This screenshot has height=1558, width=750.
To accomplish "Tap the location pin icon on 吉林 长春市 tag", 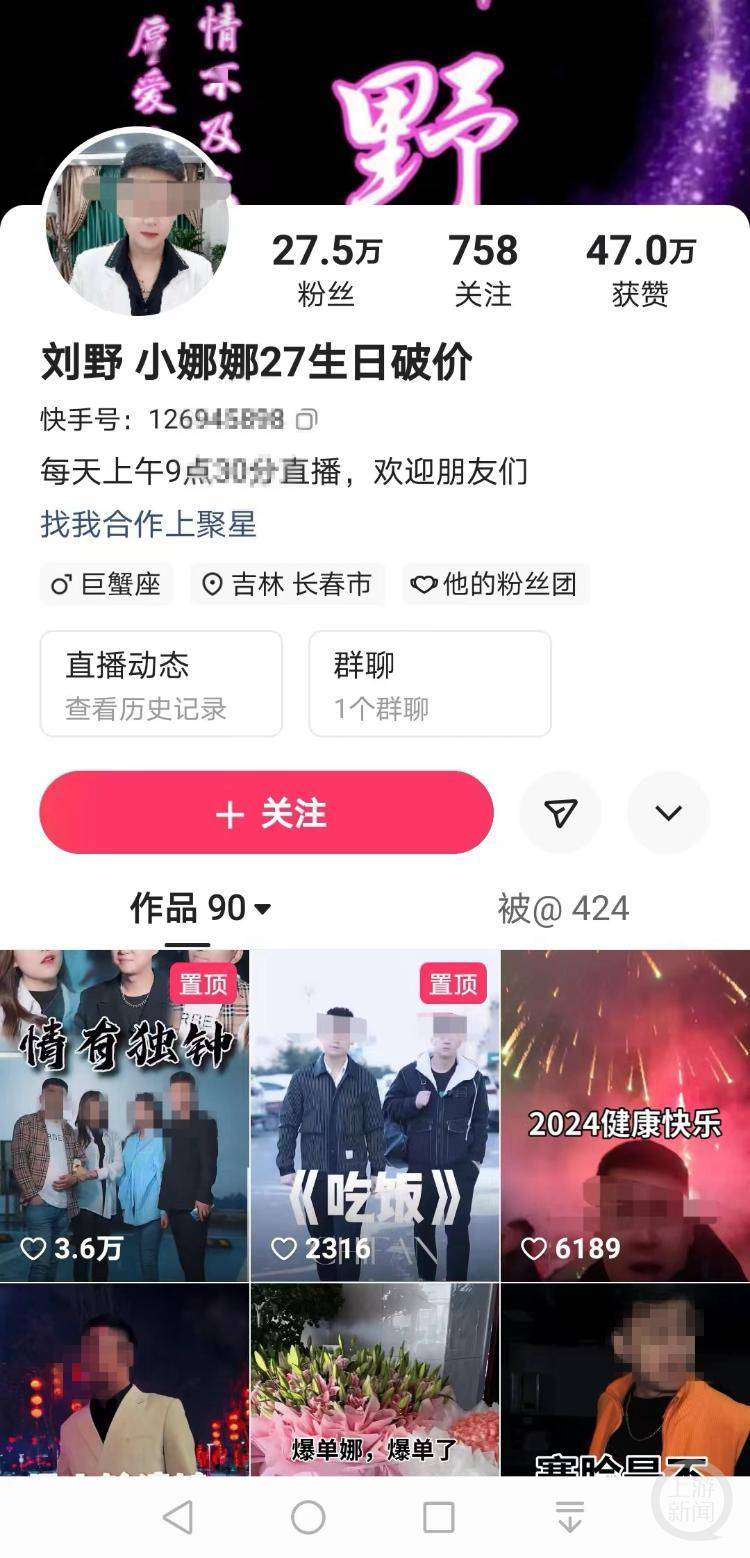I will coord(211,584).
